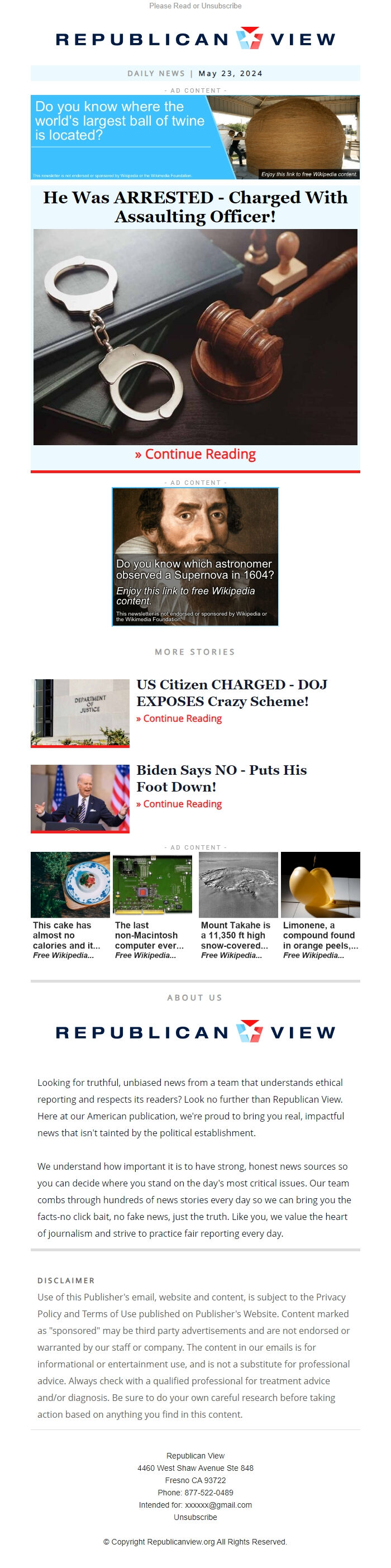Open the low-calorie cake Wikipedia ad
The image size is (391, 1568).
(x=70, y=905)
